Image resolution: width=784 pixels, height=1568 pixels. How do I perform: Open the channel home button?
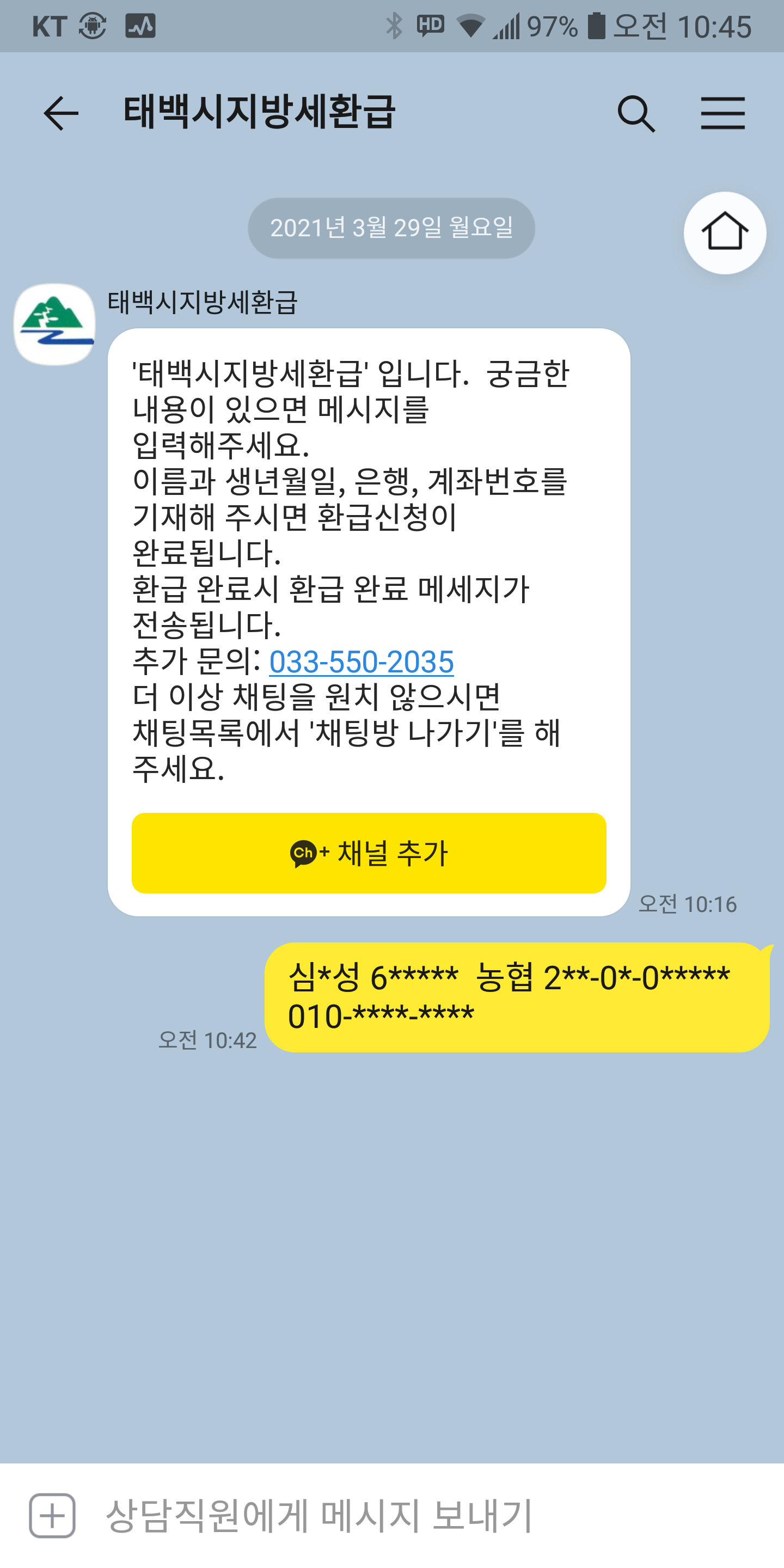(724, 232)
